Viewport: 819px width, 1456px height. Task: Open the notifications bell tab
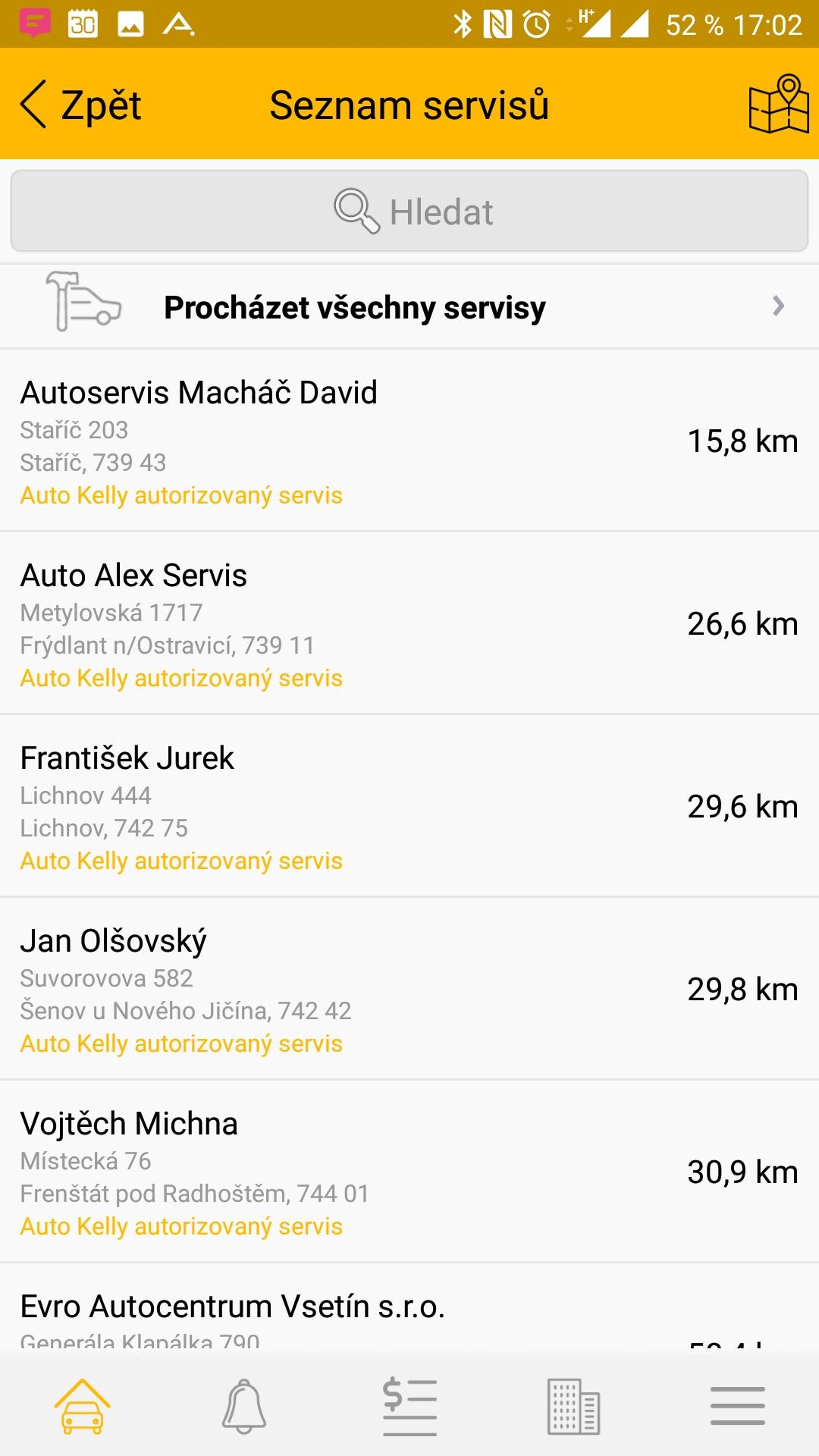point(244,1407)
